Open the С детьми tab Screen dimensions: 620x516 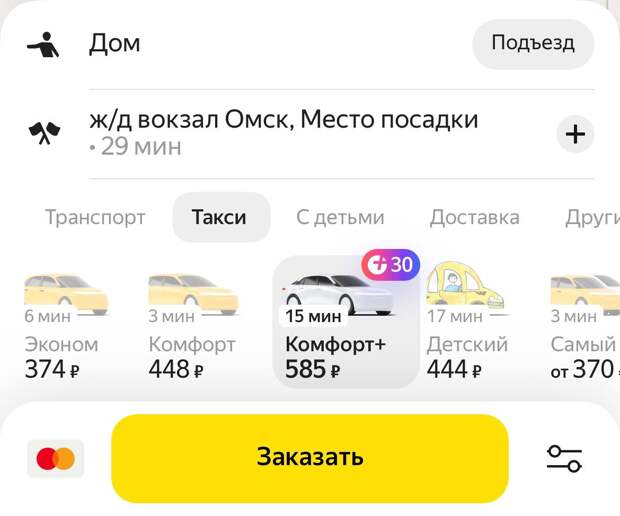point(340,217)
